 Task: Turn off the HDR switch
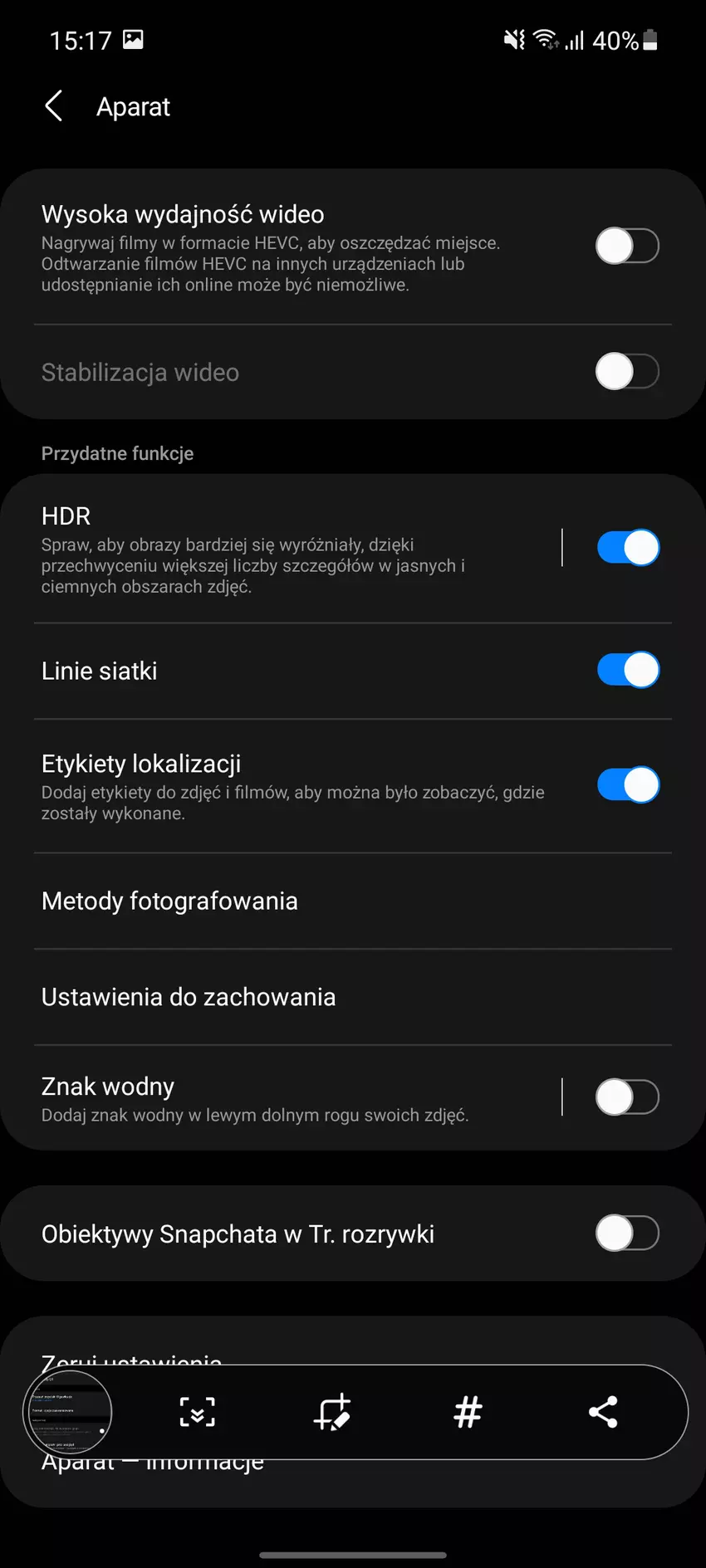tap(628, 548)
